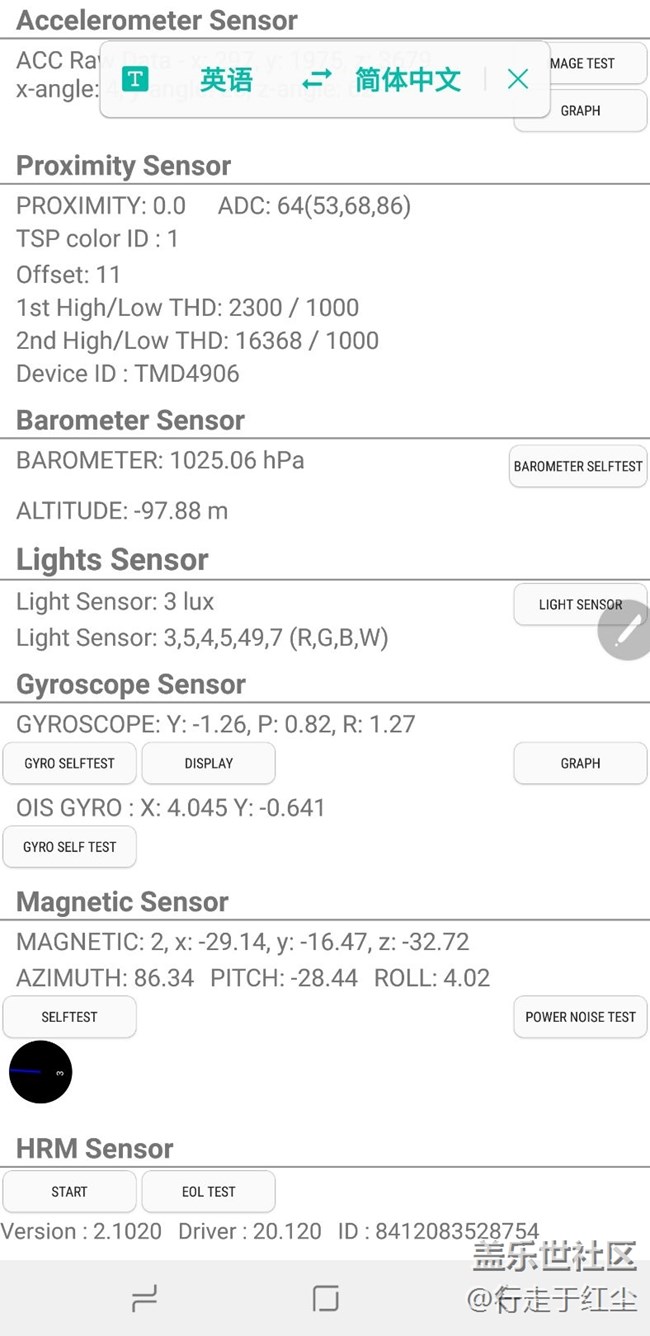Change source language 英语
Screen dimensions: 650x1336
click(x=226, y=80)
